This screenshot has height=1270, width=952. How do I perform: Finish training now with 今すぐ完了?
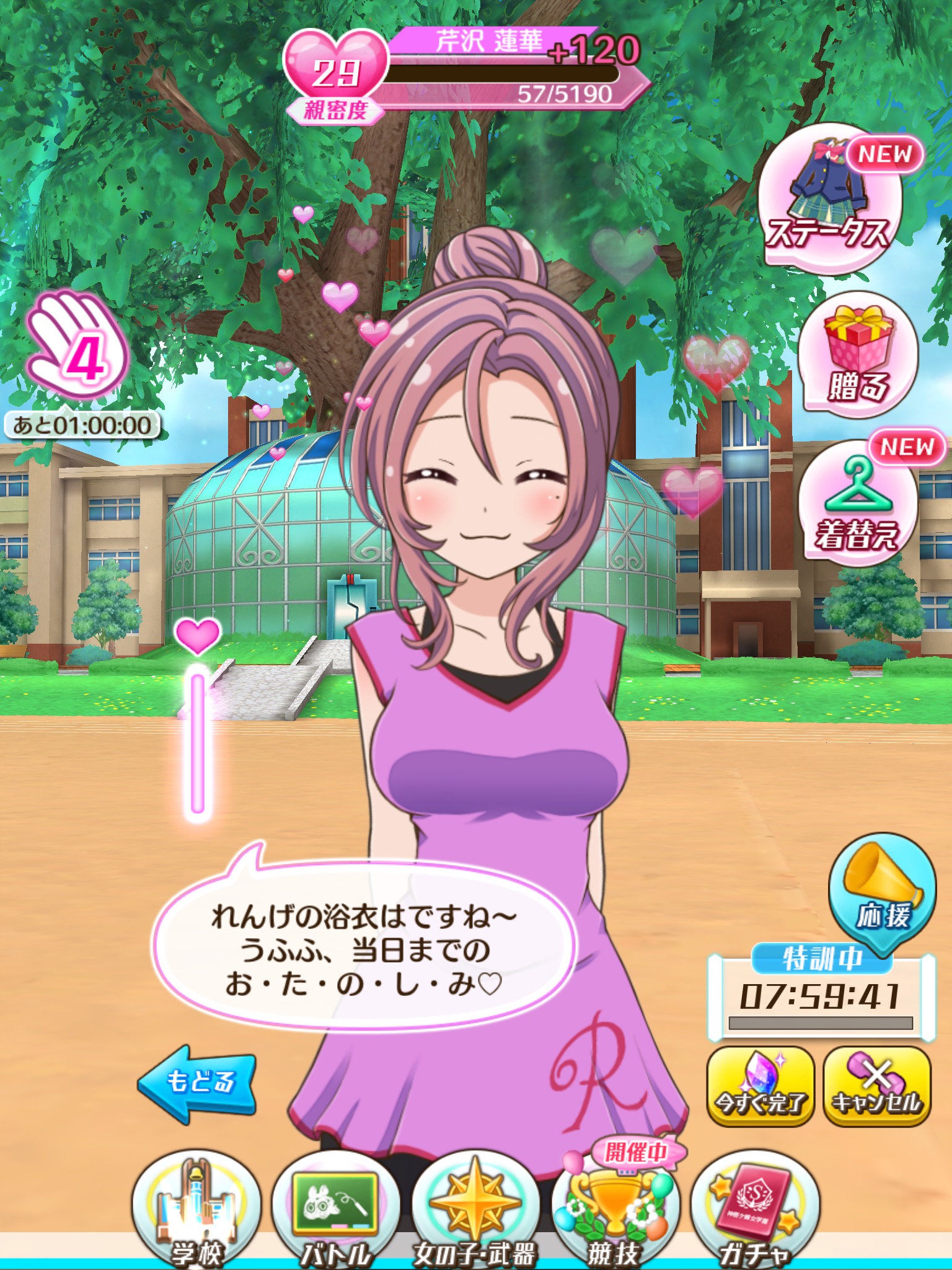pos(760,1086)
